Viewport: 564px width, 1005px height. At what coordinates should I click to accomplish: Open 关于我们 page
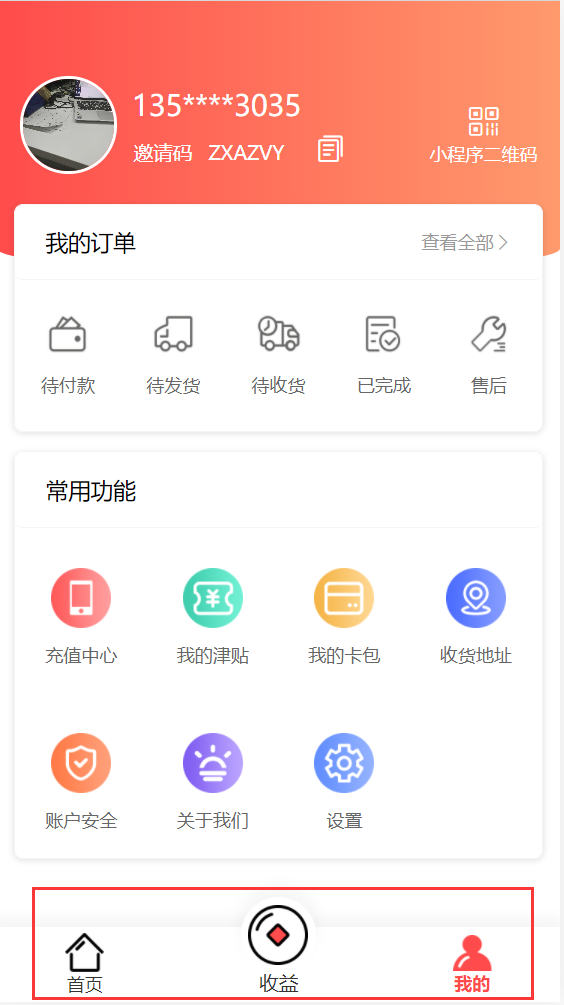(x=213, y=782)
